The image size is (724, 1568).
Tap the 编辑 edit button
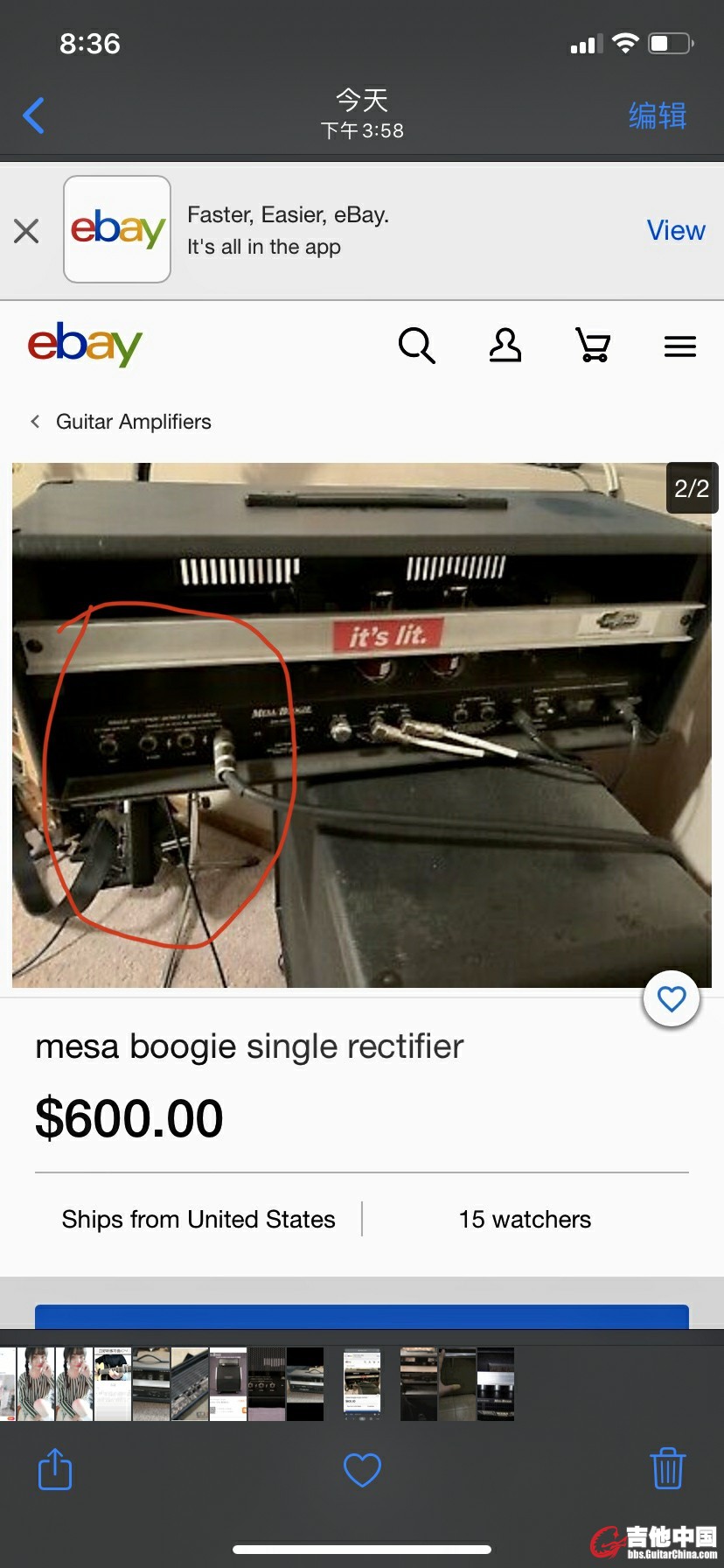[658, 115]
